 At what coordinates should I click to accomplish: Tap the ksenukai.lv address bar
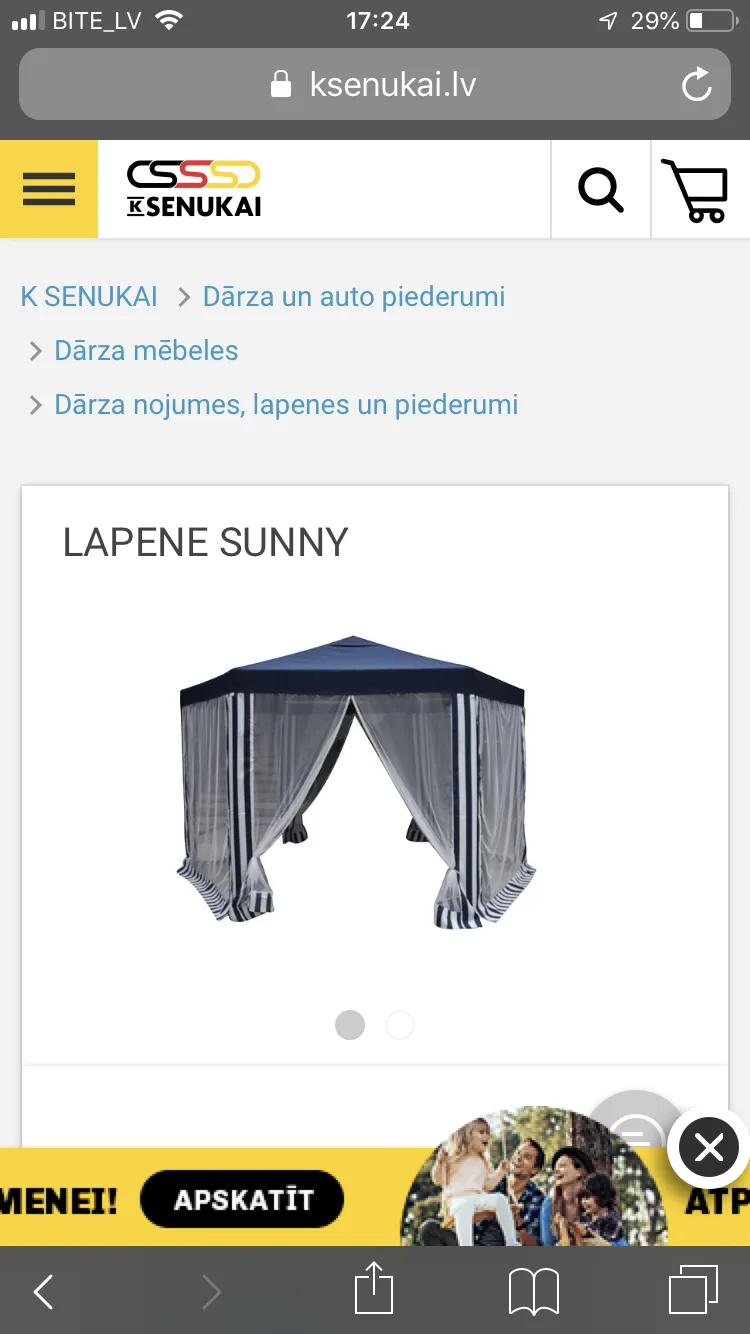(x=375, y=85)
